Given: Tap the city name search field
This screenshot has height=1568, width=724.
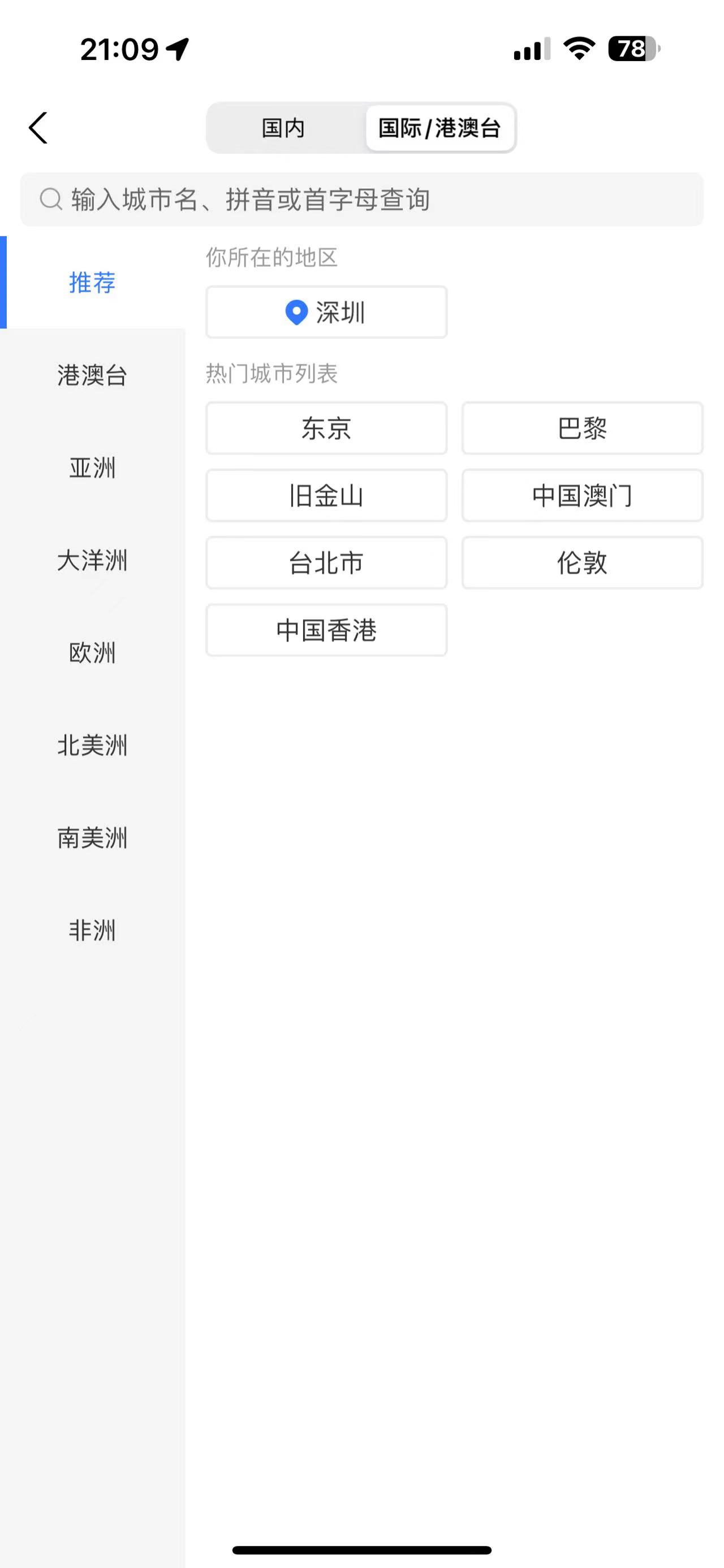Looking at the screenshot, I should click(361, 200).
